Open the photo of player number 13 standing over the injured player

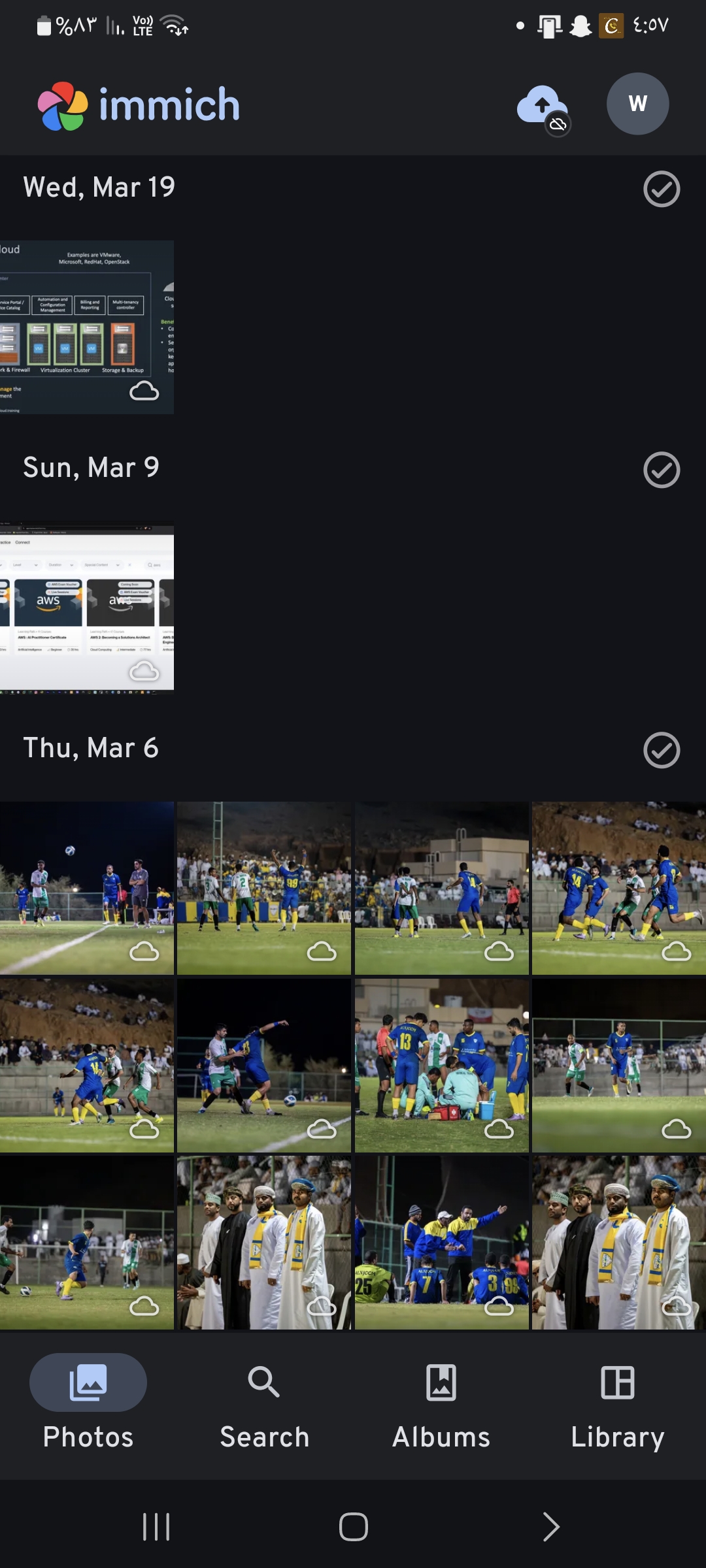pos(441,1065)
